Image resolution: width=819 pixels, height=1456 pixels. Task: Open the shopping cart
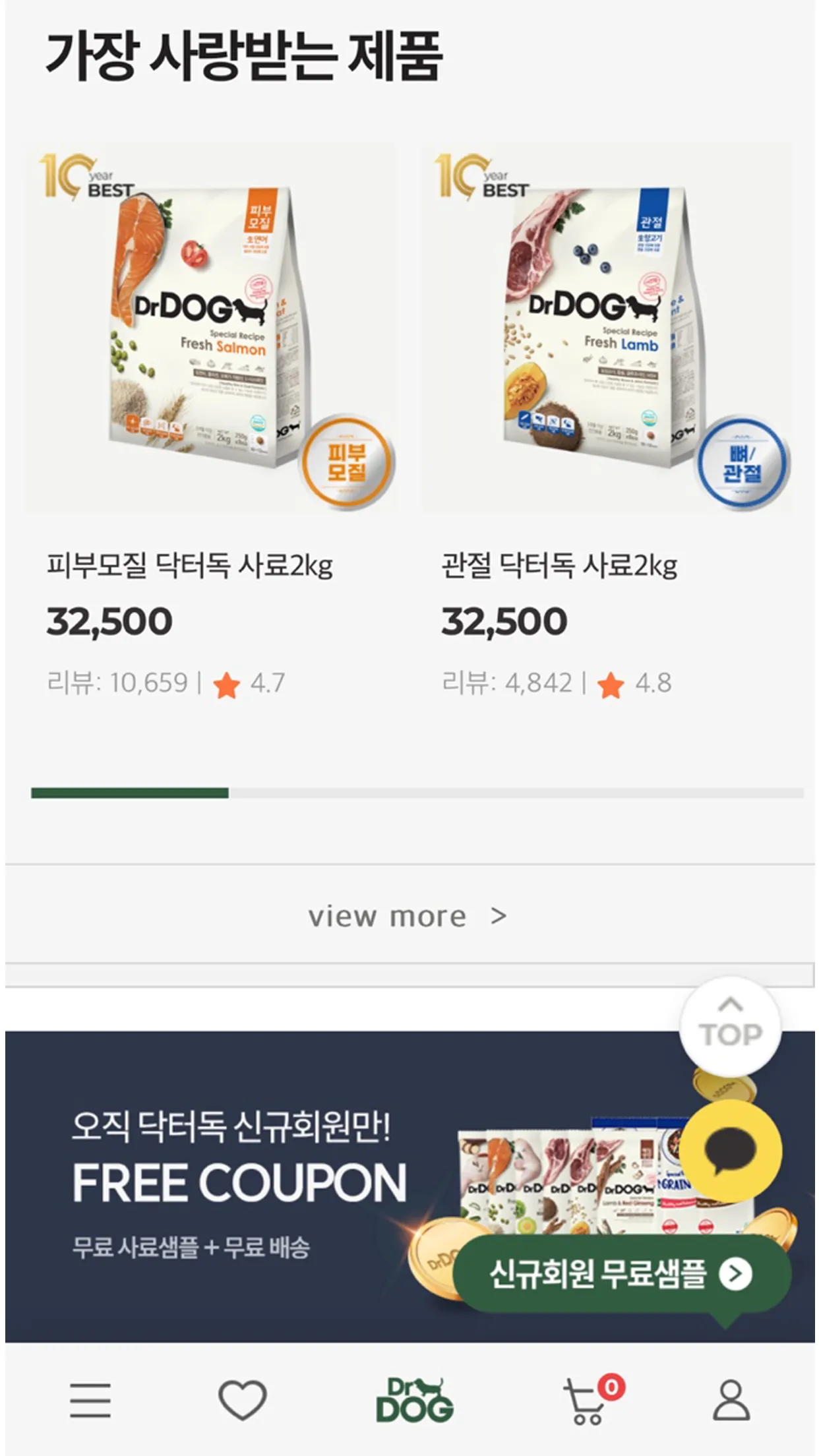(593, 1399)
